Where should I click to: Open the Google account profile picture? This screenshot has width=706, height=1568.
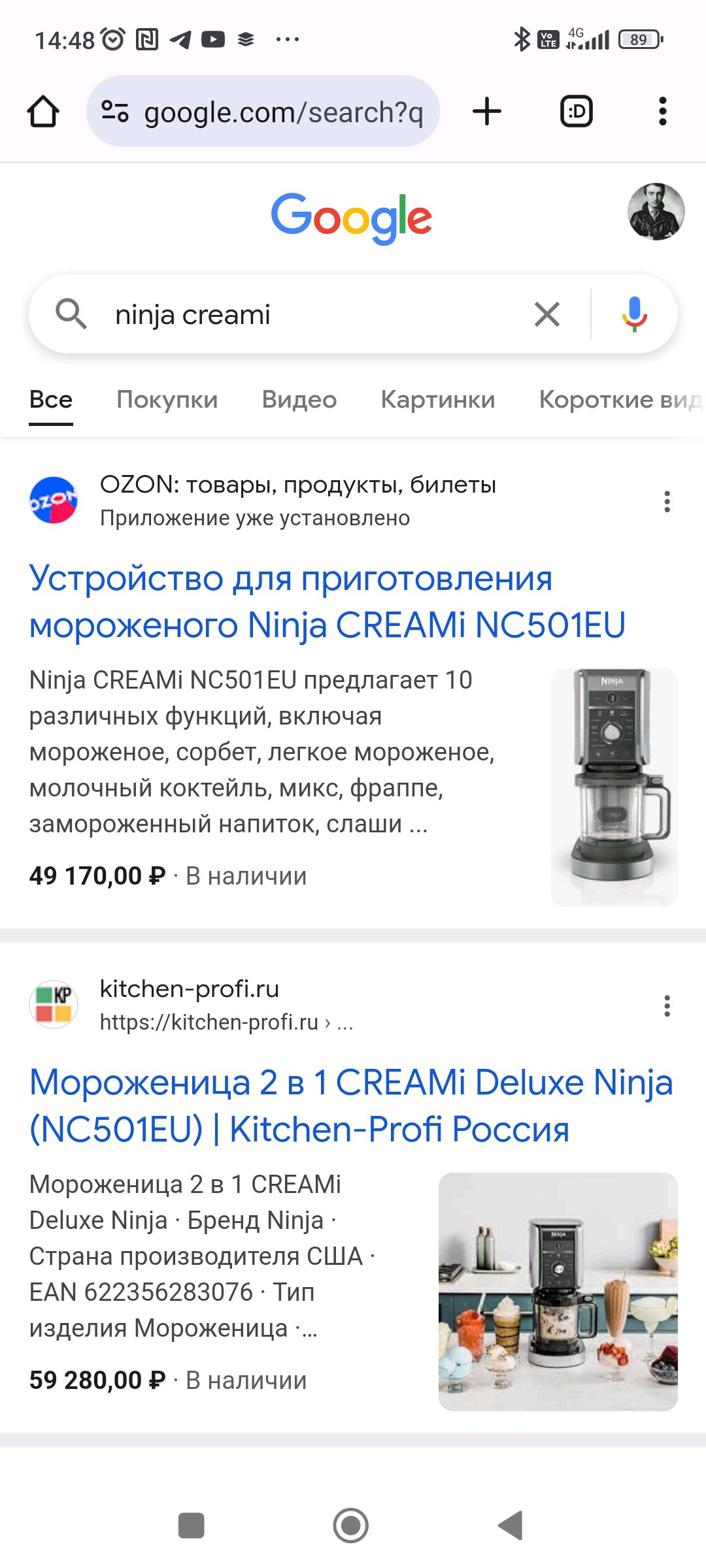click(656, 212)
